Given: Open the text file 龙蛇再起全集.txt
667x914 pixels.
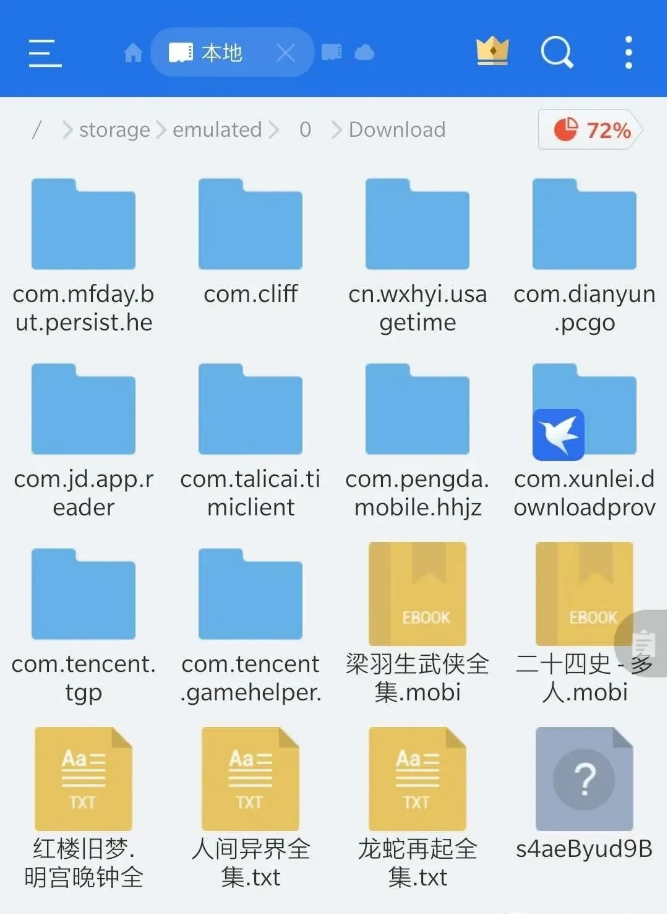Looking at the screenshot, I should pos(417,781).
